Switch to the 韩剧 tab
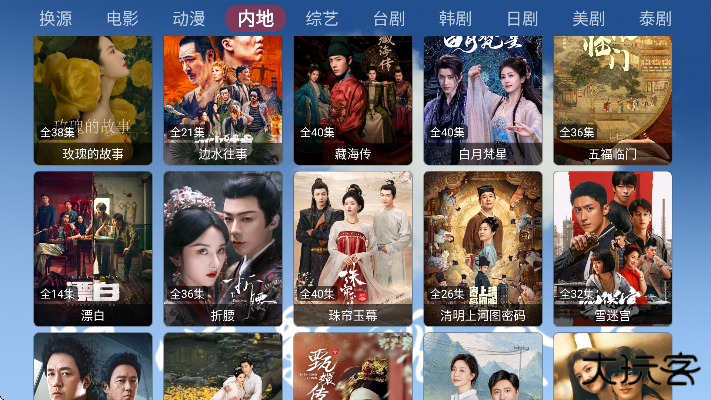Viewport: 711px width, 400px height. pos(455,18)
